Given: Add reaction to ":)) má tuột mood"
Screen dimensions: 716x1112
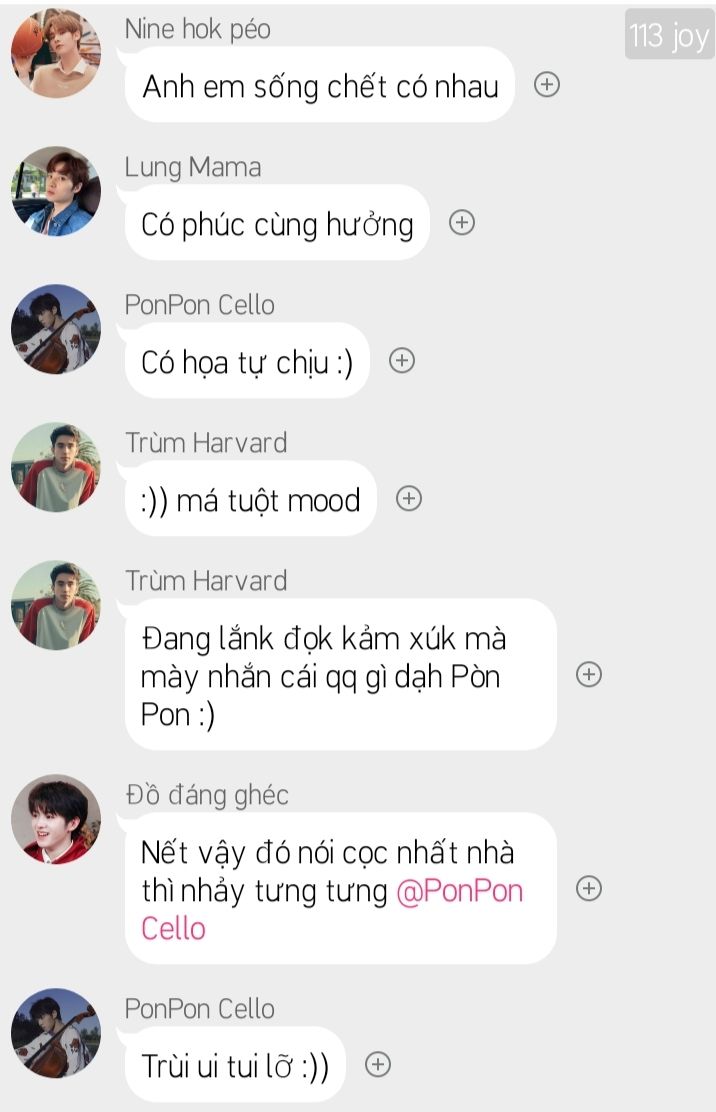Looking at the screenshot, I should point(409,498).
